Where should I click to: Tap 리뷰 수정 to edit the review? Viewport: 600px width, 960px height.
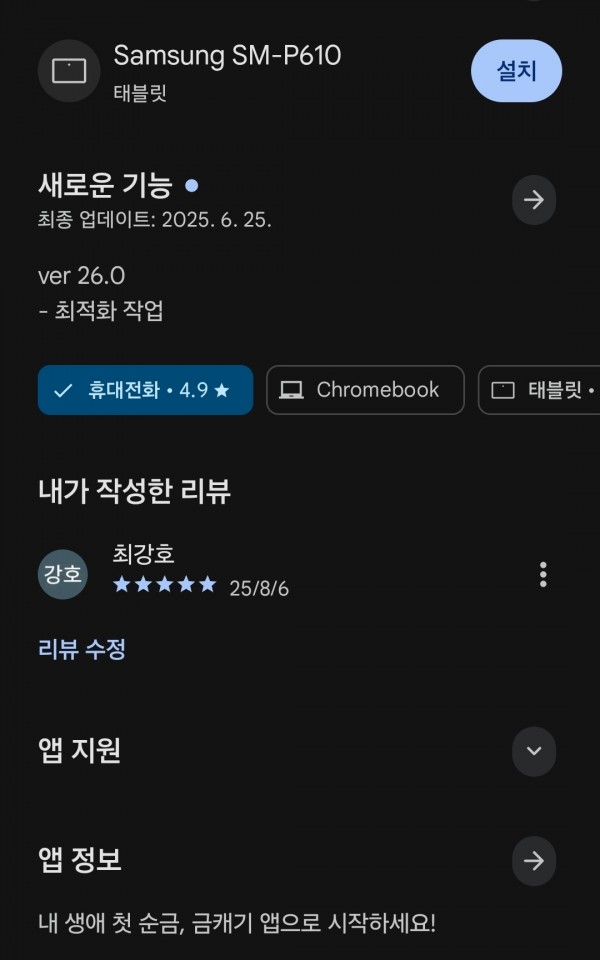coord(82,649)
